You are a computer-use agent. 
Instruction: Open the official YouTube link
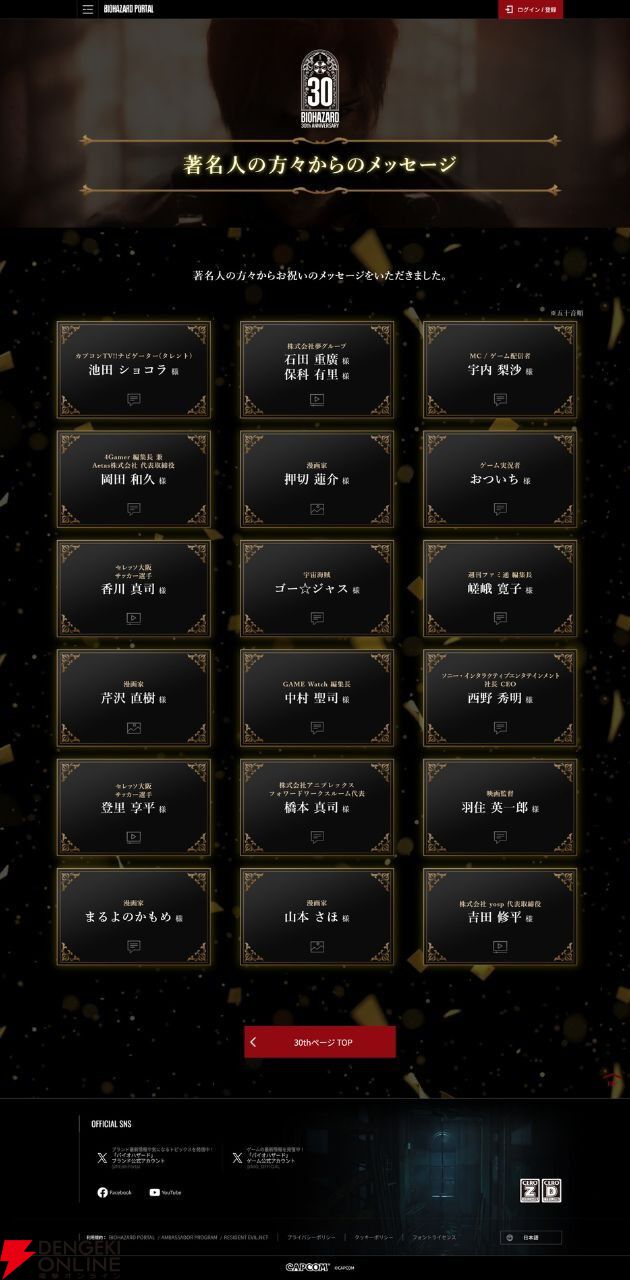166,1192
